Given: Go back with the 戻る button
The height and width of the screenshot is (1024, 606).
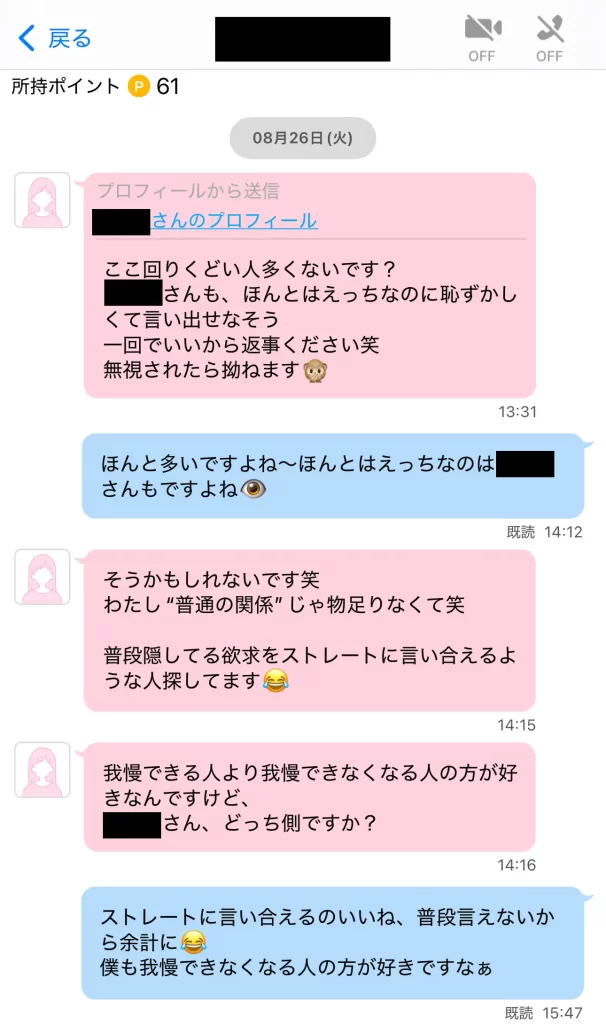Looking at the screenshot, I should [55, 38].
